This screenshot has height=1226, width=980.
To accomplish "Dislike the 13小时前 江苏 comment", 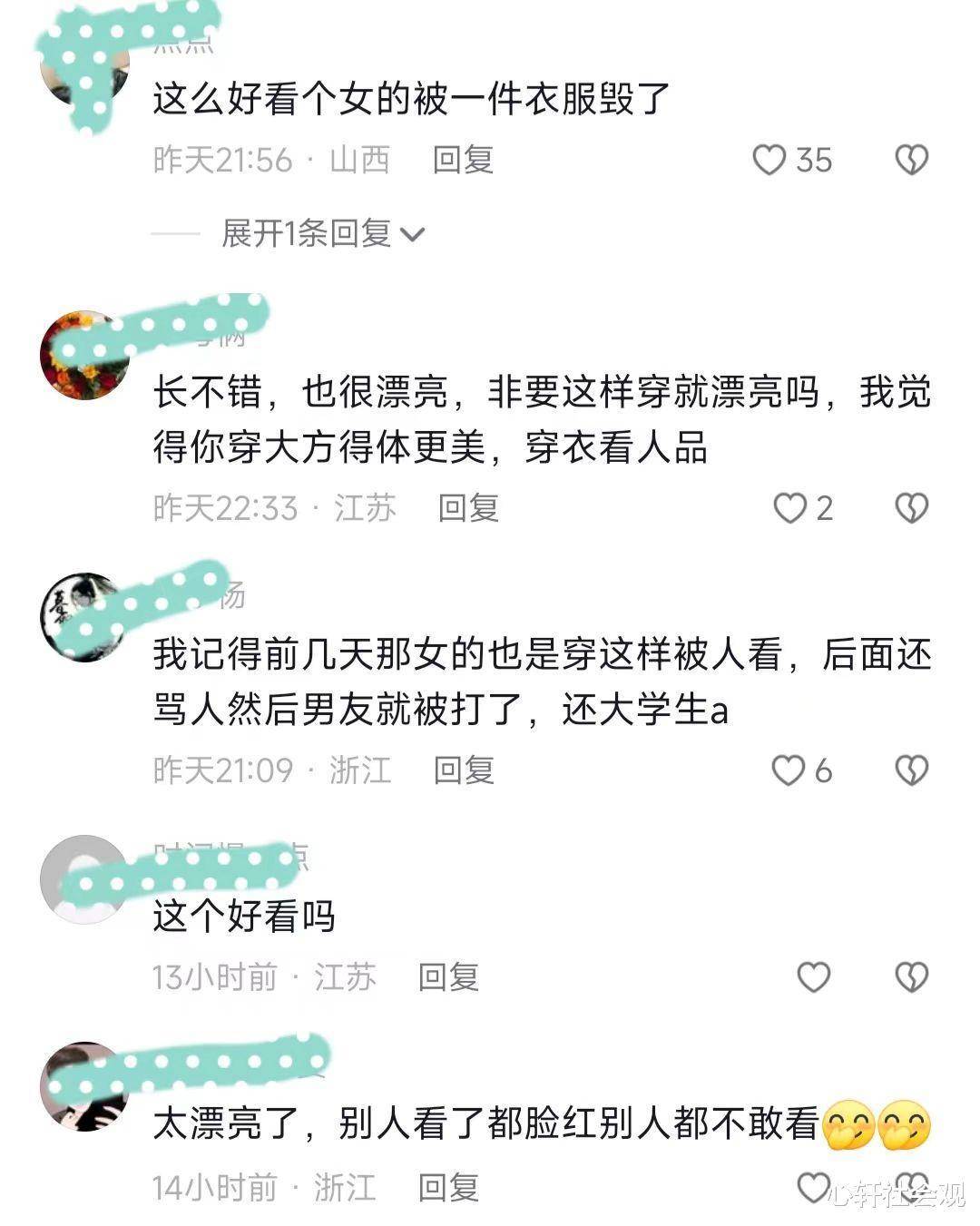I will click(x=911, y=977).
